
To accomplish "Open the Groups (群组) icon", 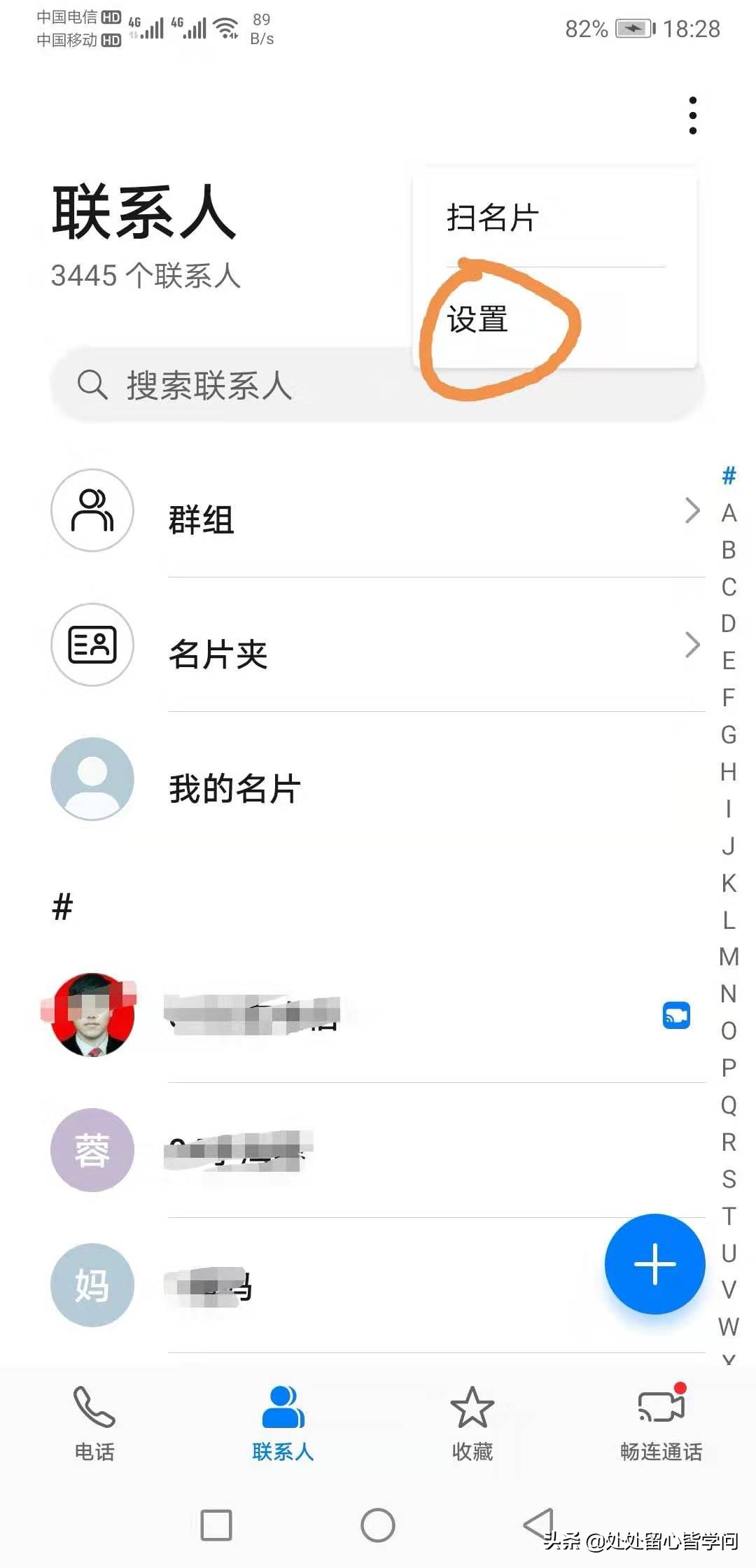I will 91,512.
